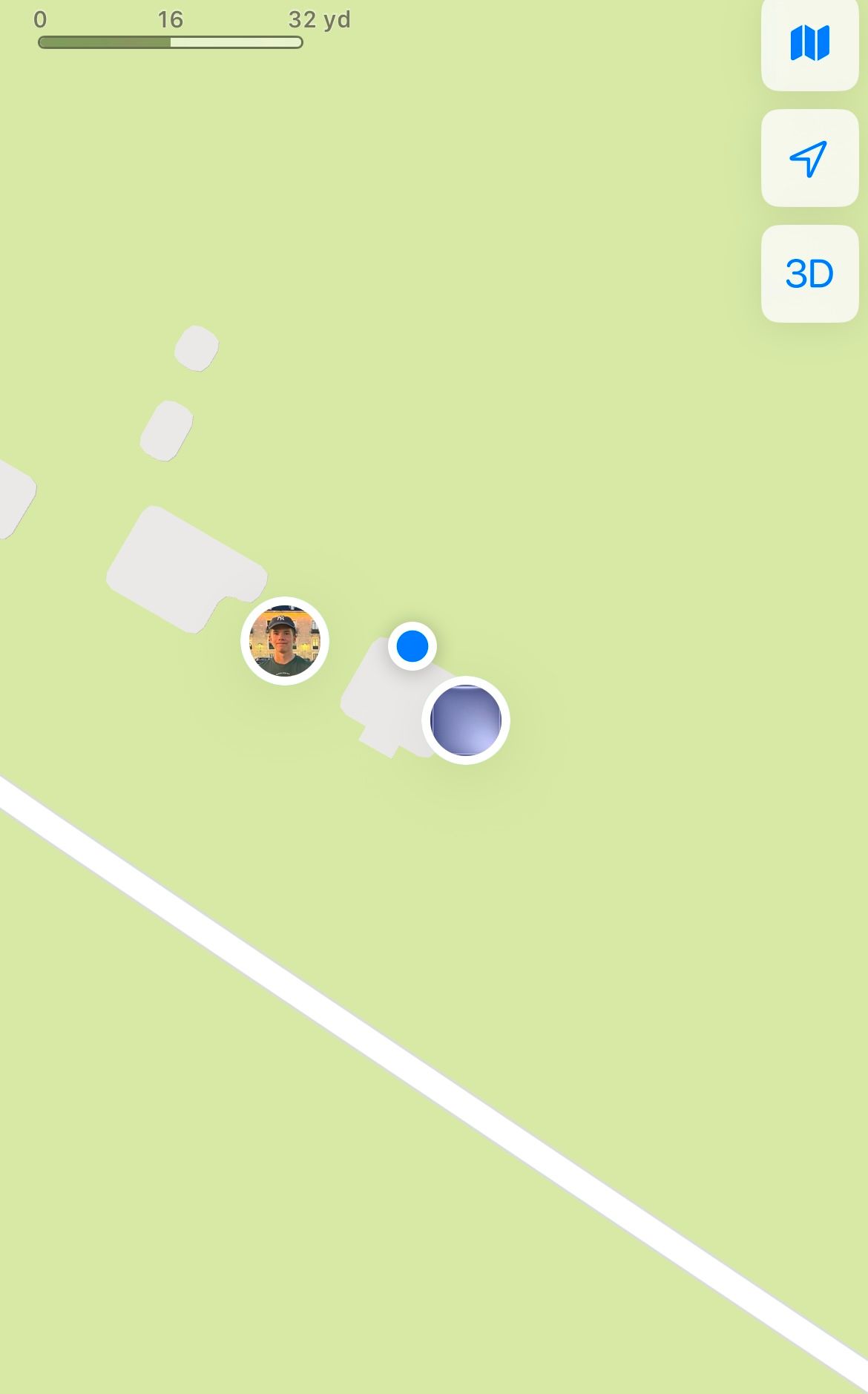Switch the map to 3D view
This screenshot has width=868, height=1394.
[809, 274]
